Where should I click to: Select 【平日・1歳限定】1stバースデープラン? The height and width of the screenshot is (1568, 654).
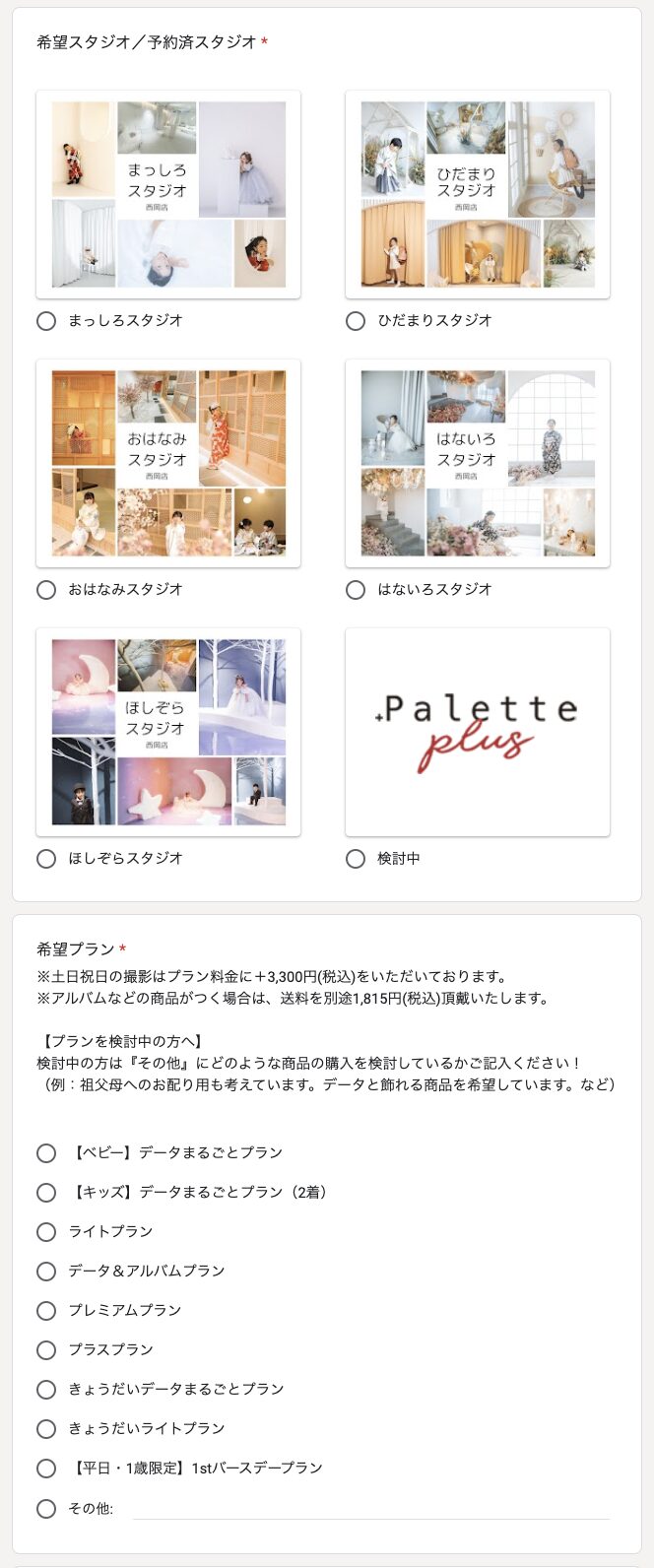(x=46, y=1469)
